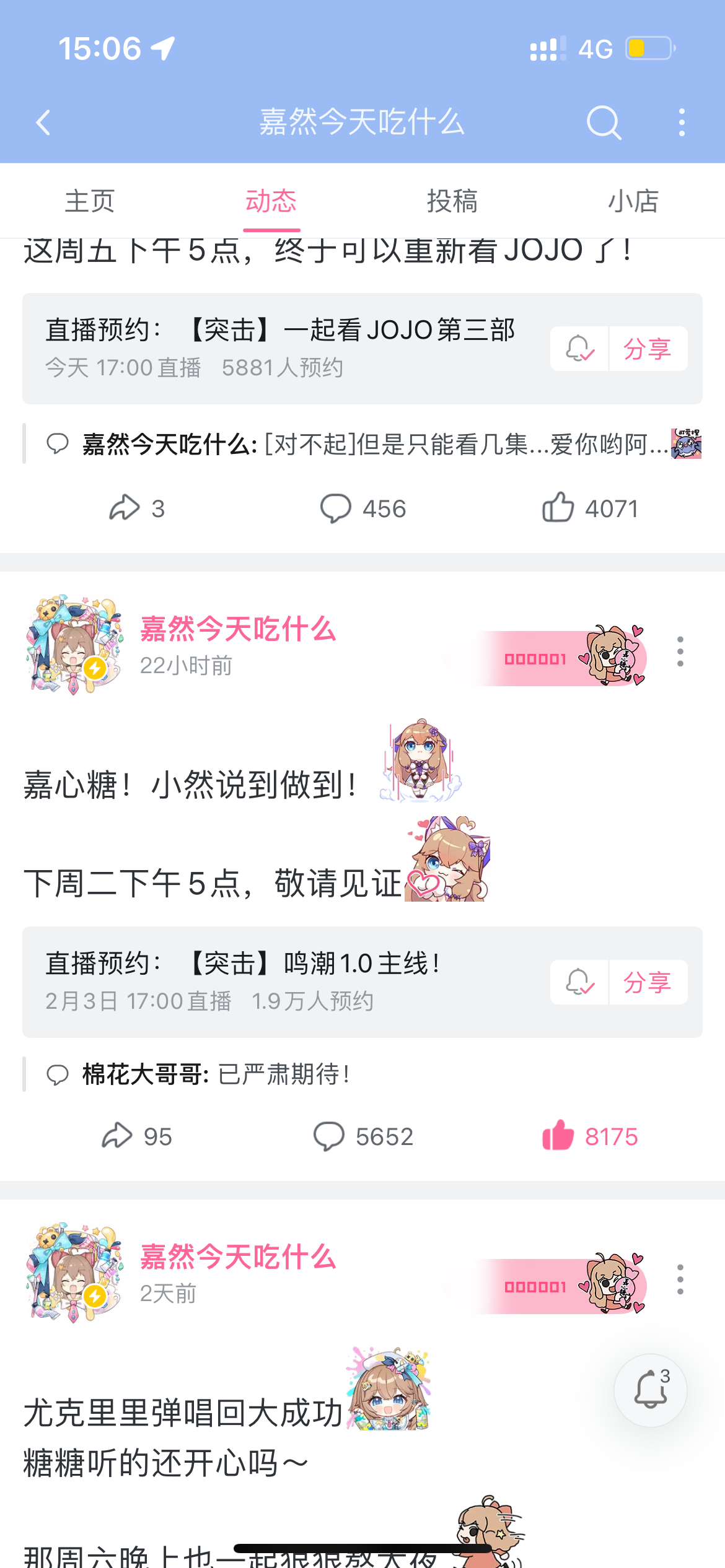
Task: Forward the JOJO post with 3 shares
Action: click(x=136, y=509)
